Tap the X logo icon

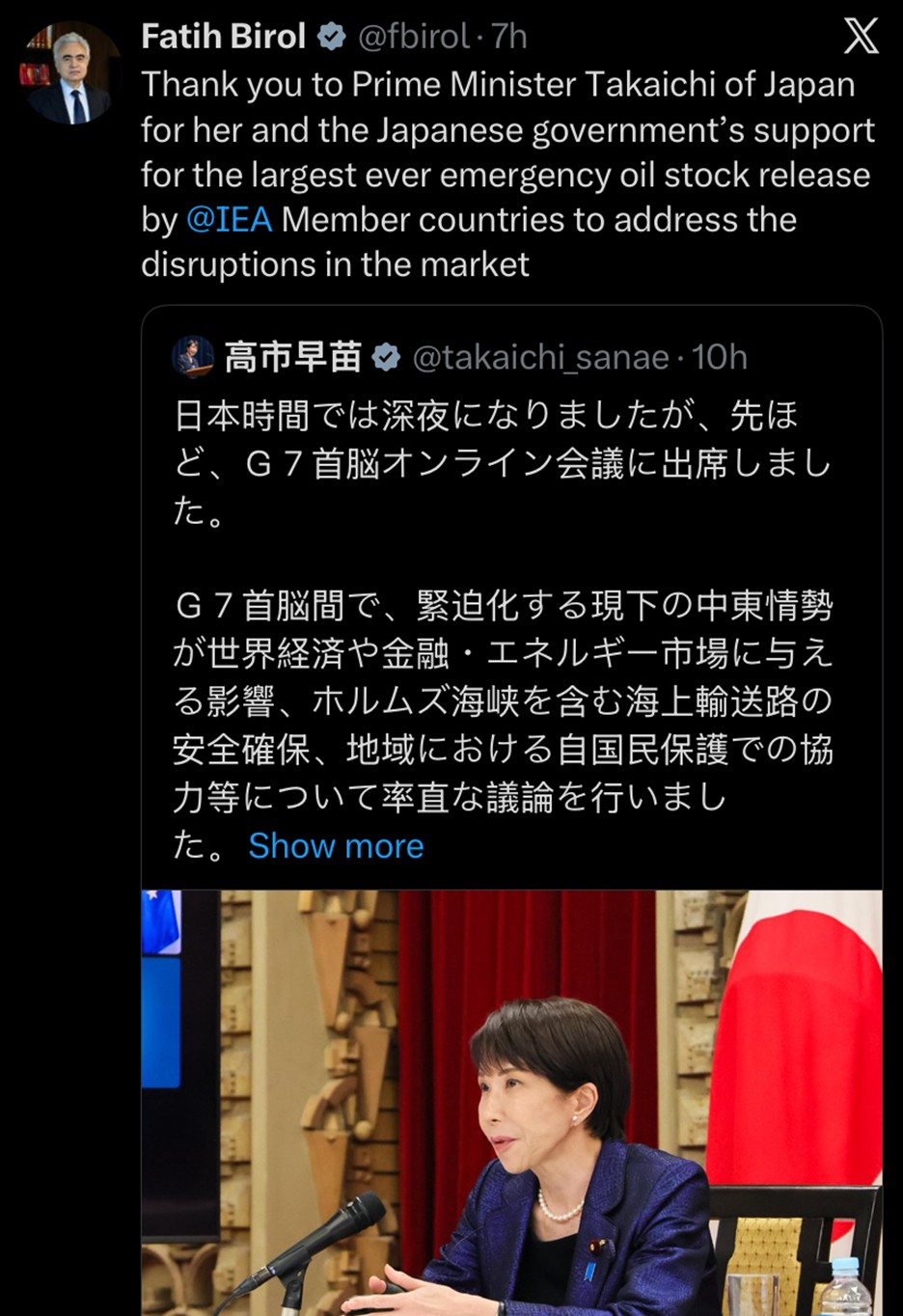coord(861,37)
